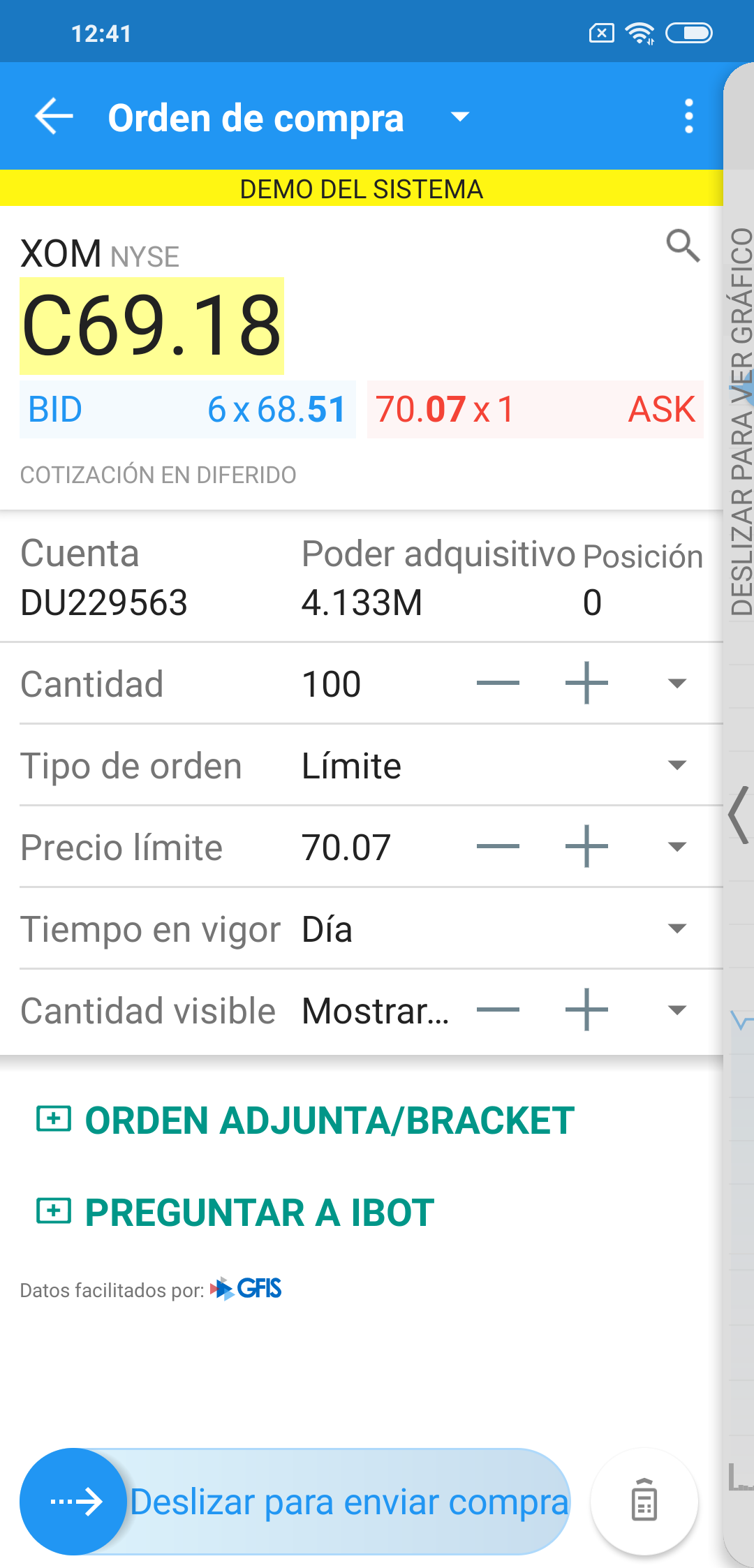Open the Cantidad dropdown arrow
The height and width of the screenshot is (1568, 754).
tap(677, 683)
